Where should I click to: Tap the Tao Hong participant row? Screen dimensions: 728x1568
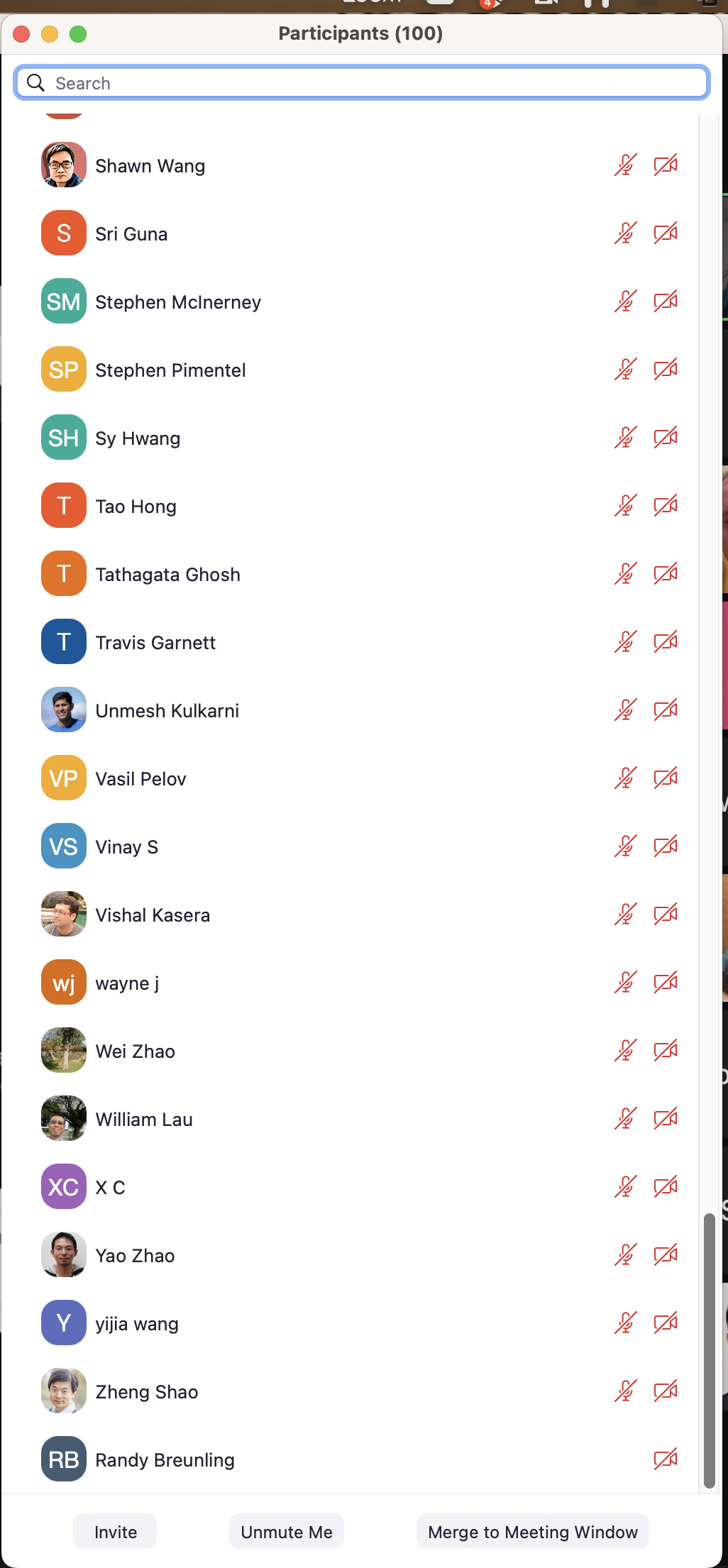[136, 507]
